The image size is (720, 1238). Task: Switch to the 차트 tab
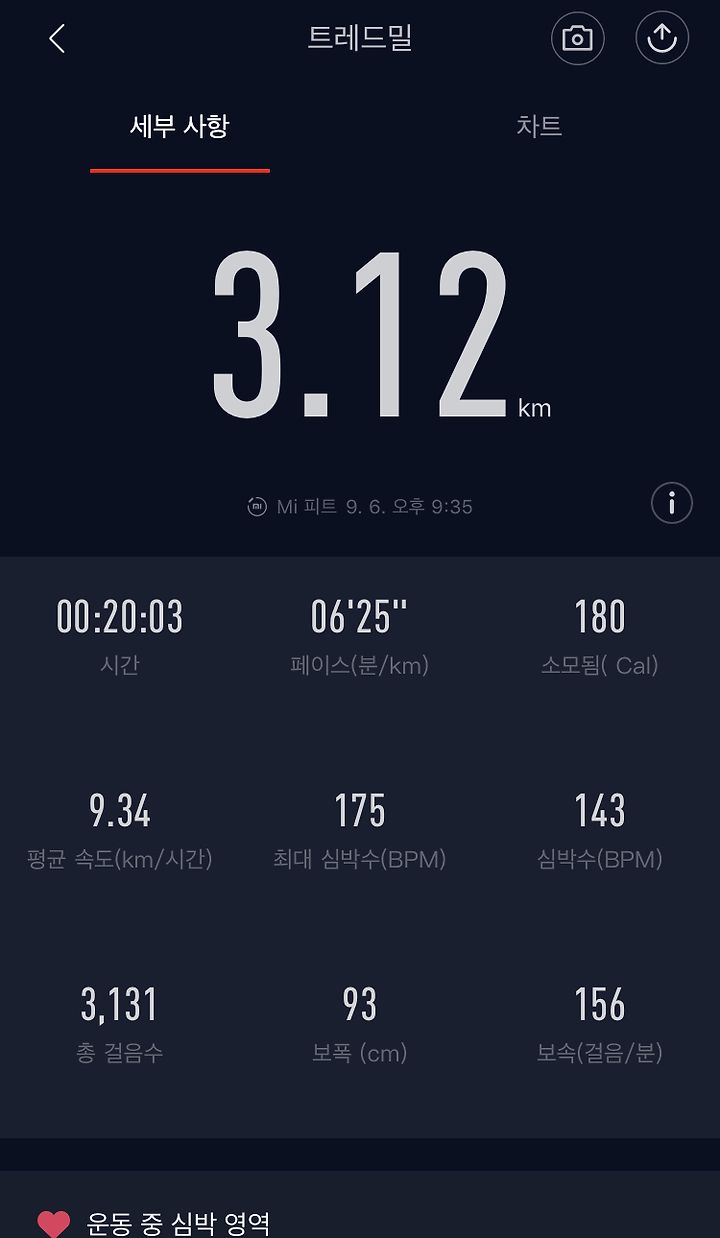click(x=539, y=126)
